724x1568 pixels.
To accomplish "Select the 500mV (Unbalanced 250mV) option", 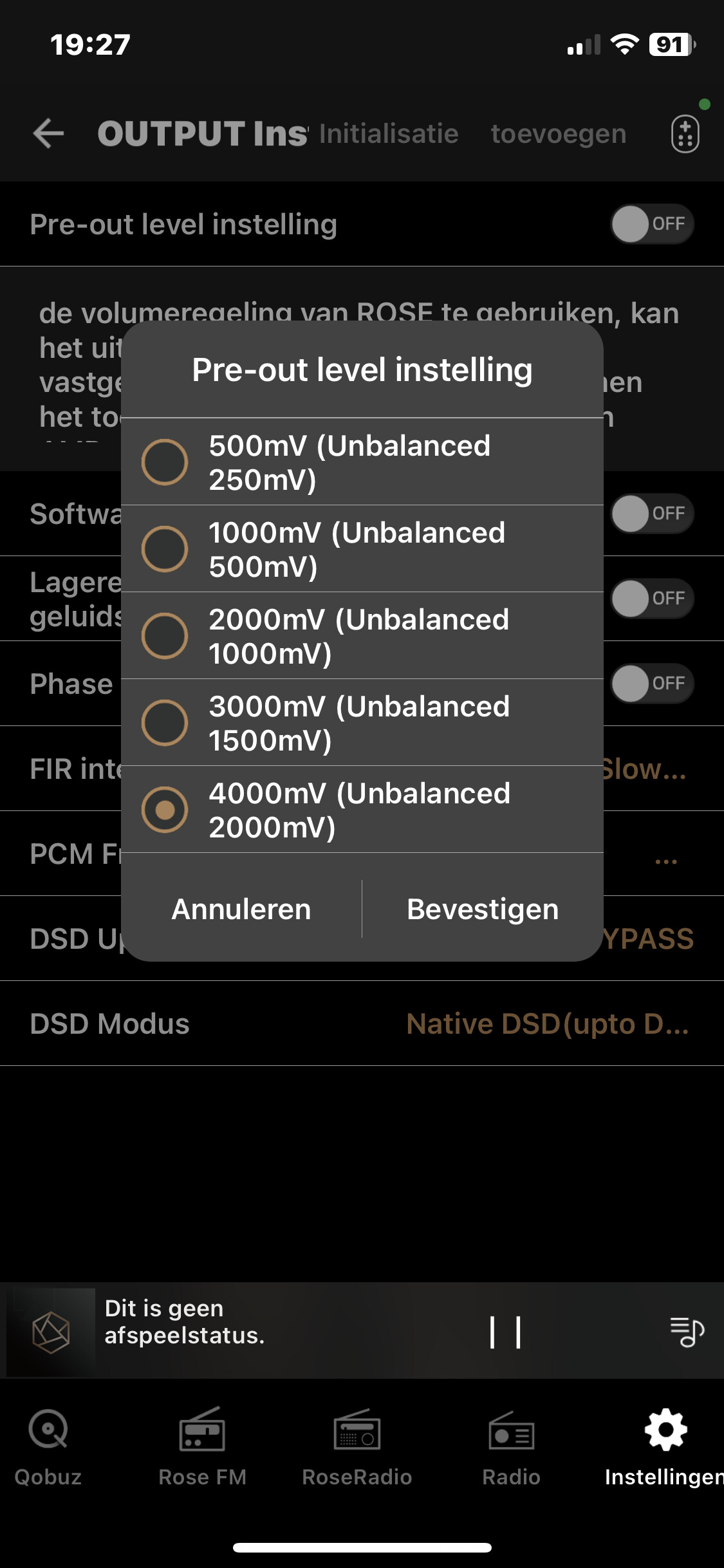I will pyautogui.click(x=362, y=462).
